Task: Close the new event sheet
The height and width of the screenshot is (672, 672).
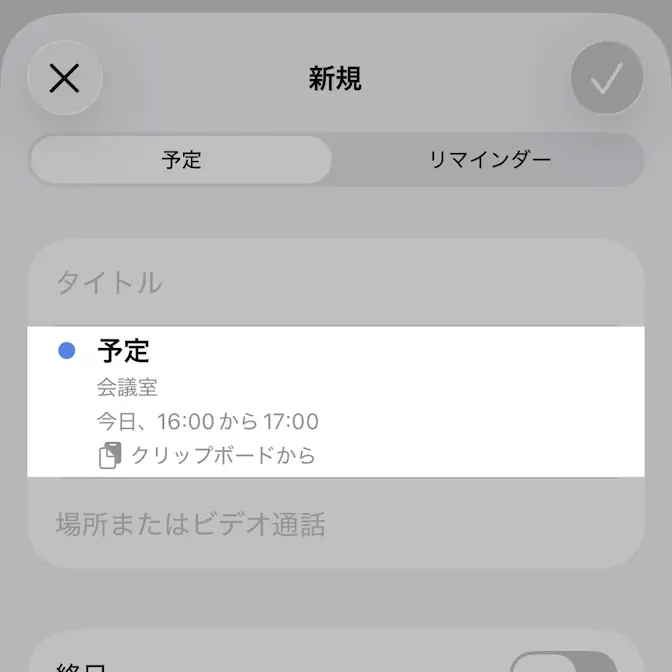Action: click(x=64, y=78)
